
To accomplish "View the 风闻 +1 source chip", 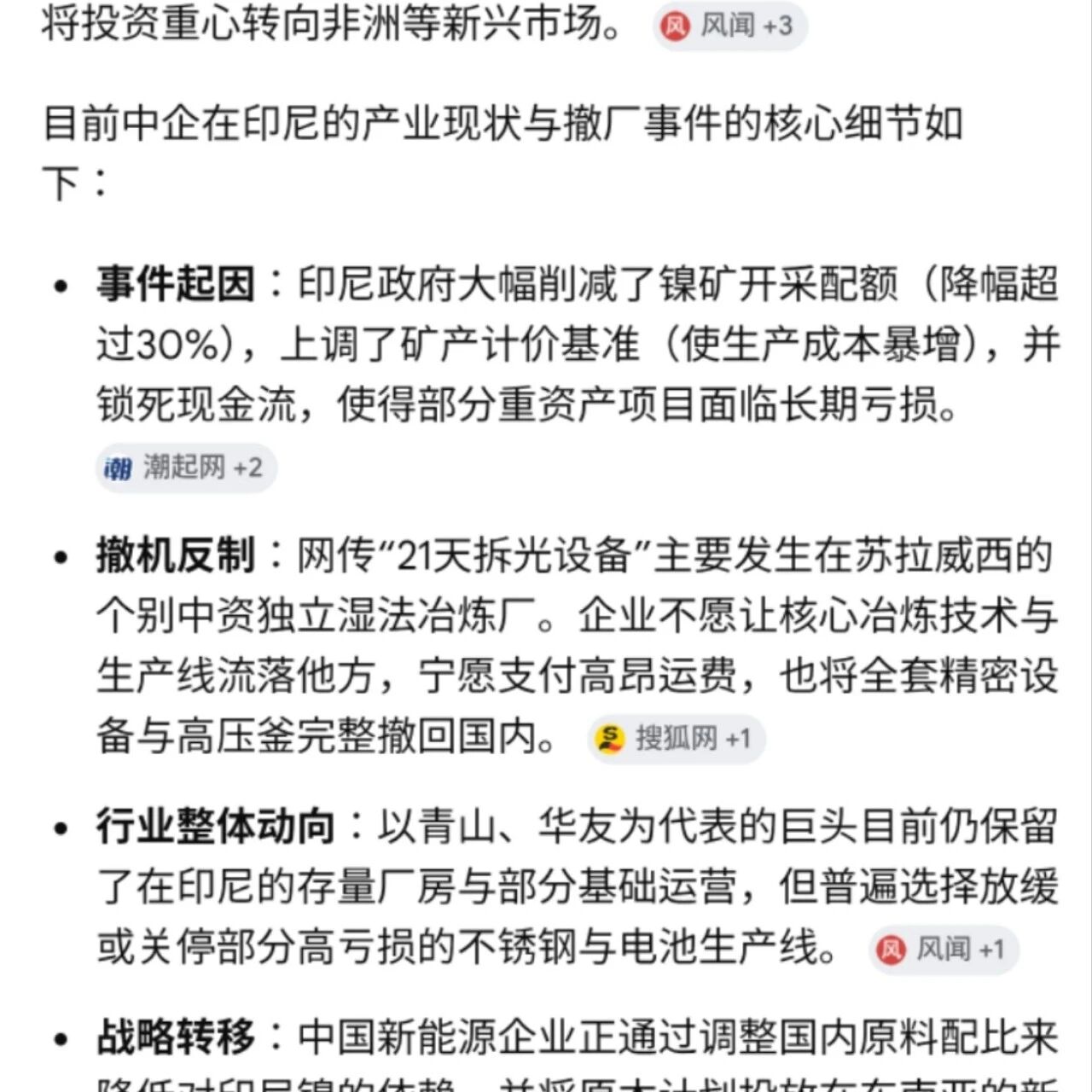I will pos(944,949).
